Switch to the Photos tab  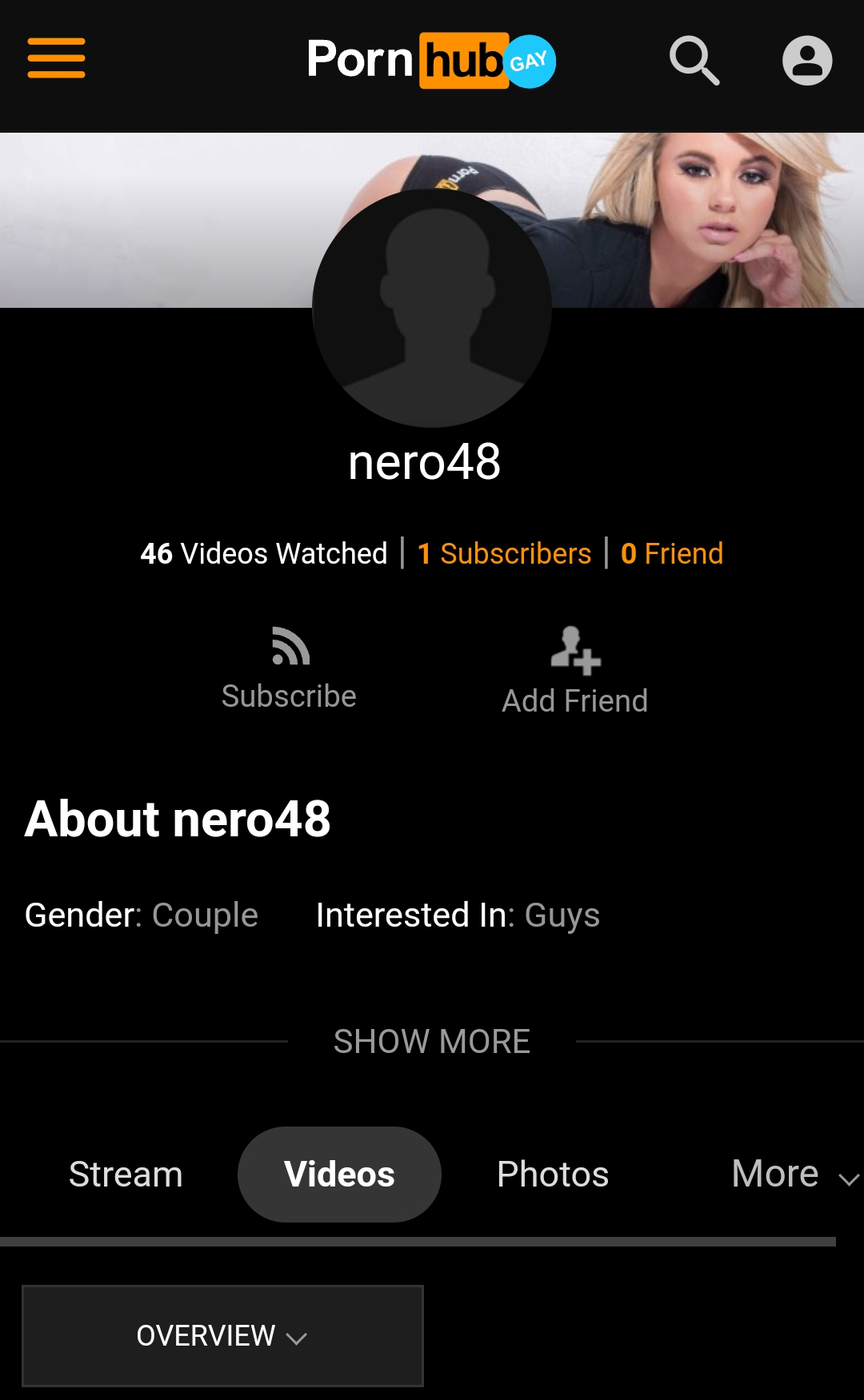[x=553, y=1174]
